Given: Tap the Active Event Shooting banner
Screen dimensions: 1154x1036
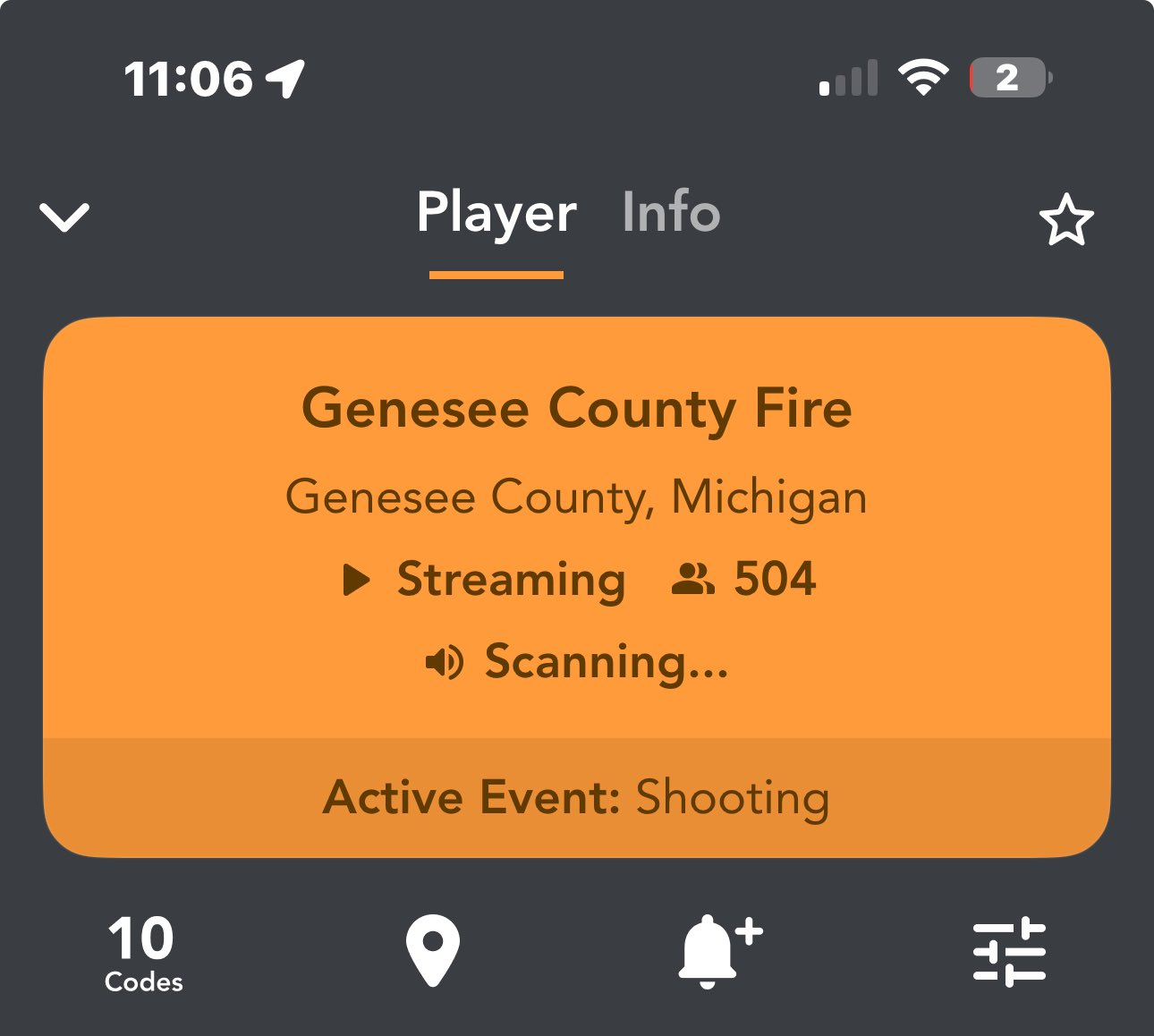Looking at the screenshot, I should point(577,797).
